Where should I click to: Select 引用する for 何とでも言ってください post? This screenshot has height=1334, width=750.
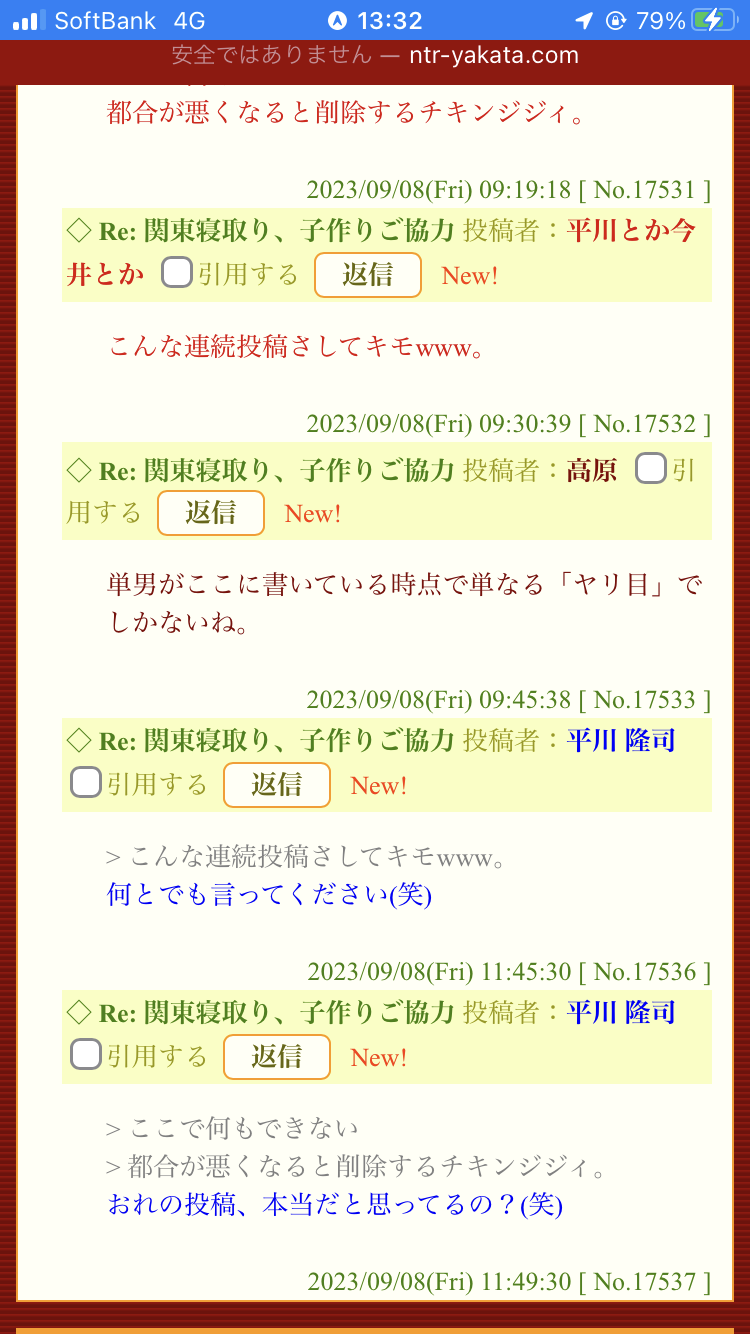(86, 783)
